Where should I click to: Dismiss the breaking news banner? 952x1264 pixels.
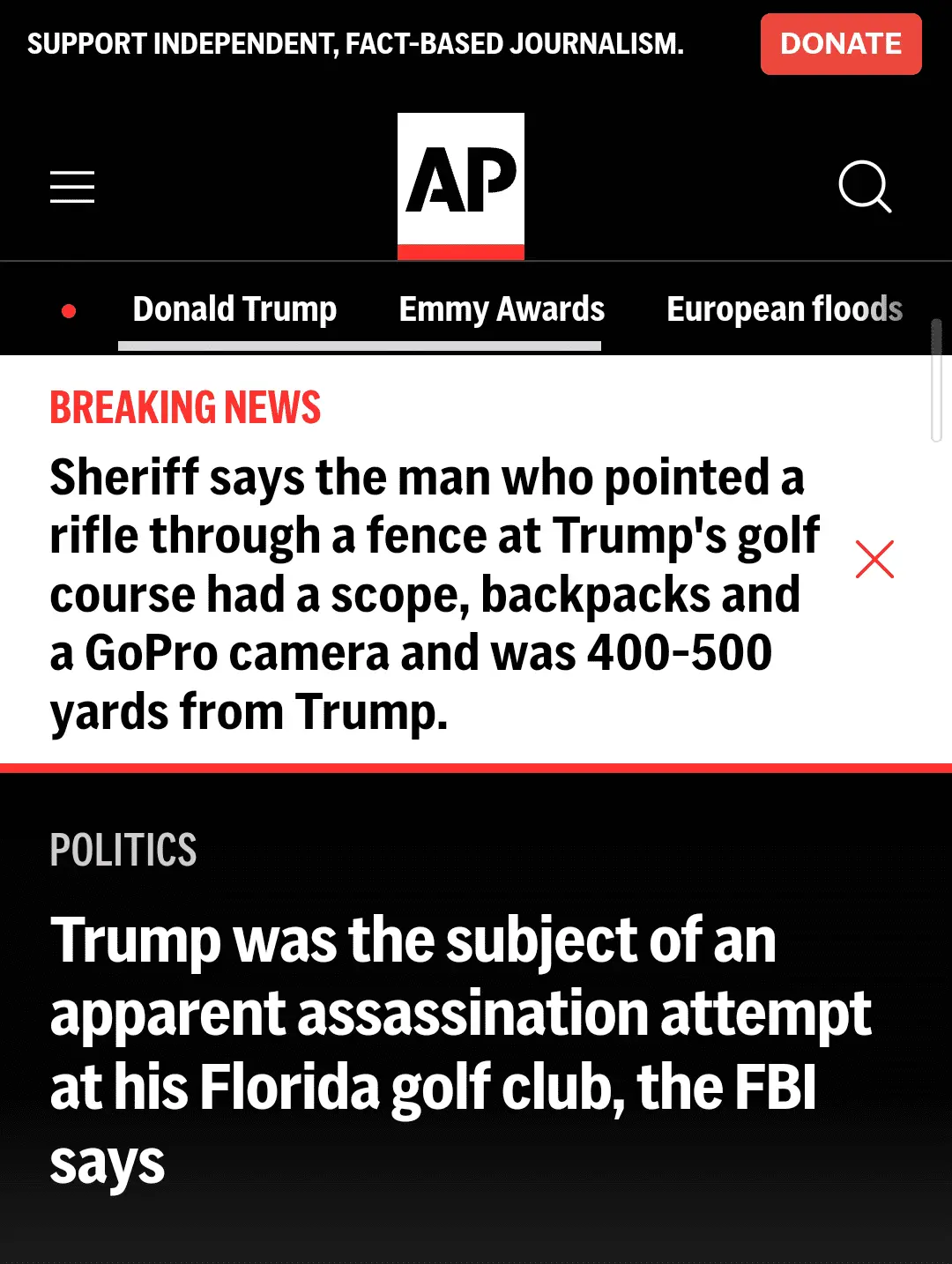click(874, 560)
